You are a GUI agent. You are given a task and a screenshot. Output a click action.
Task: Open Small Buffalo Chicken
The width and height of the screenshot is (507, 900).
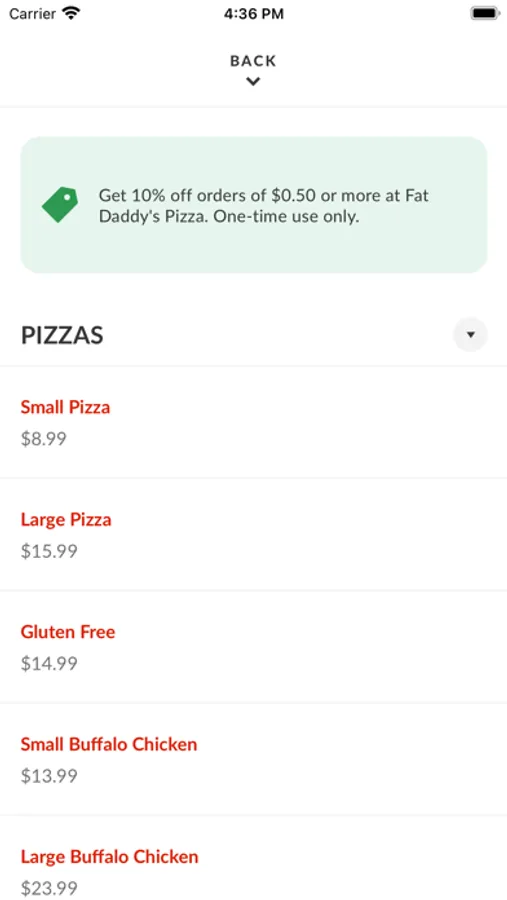click(x=253, y=759)
